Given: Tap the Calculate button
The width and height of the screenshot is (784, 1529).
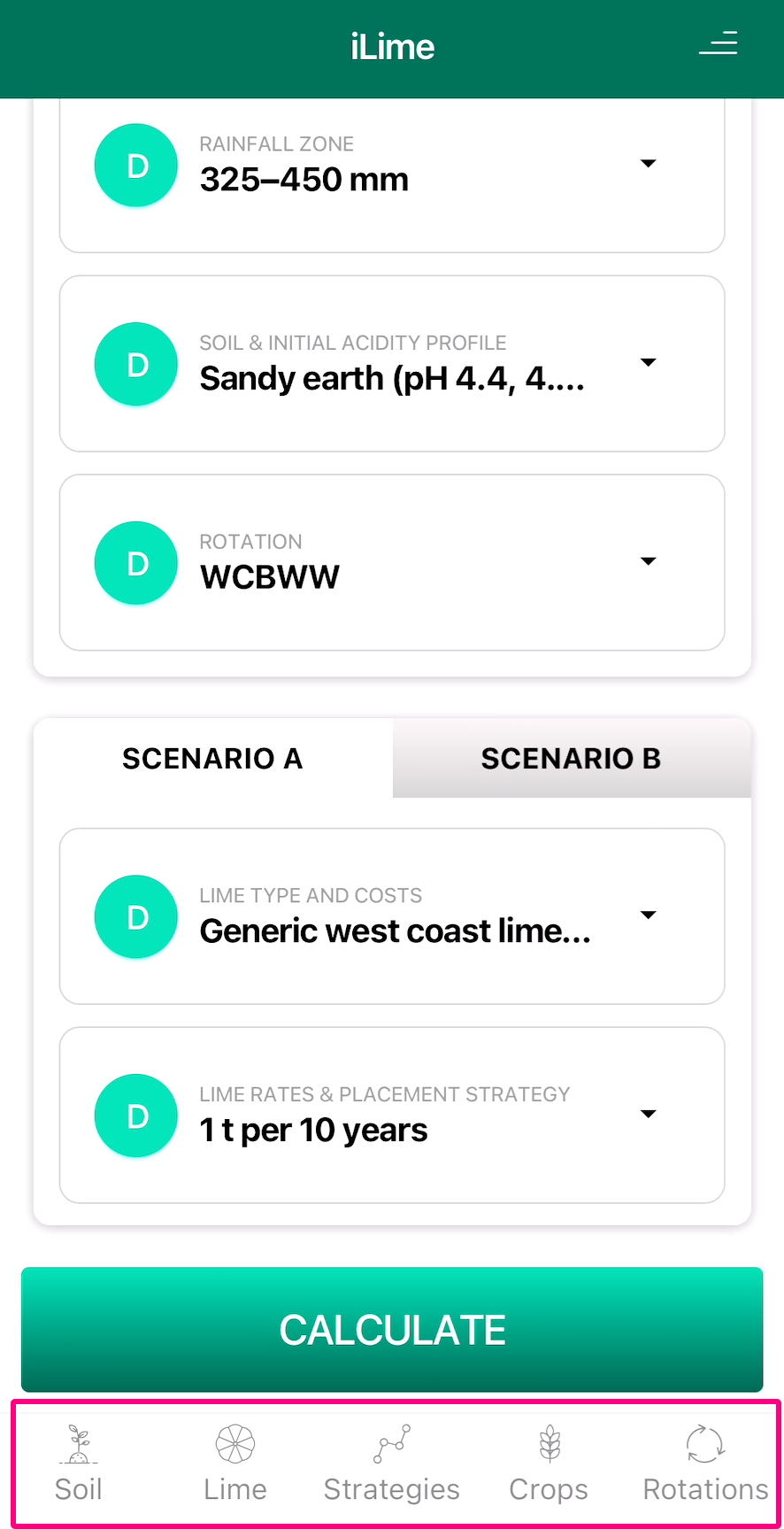Looking at the screenshot, I should pyautogui.click(x=392, y=1330).
